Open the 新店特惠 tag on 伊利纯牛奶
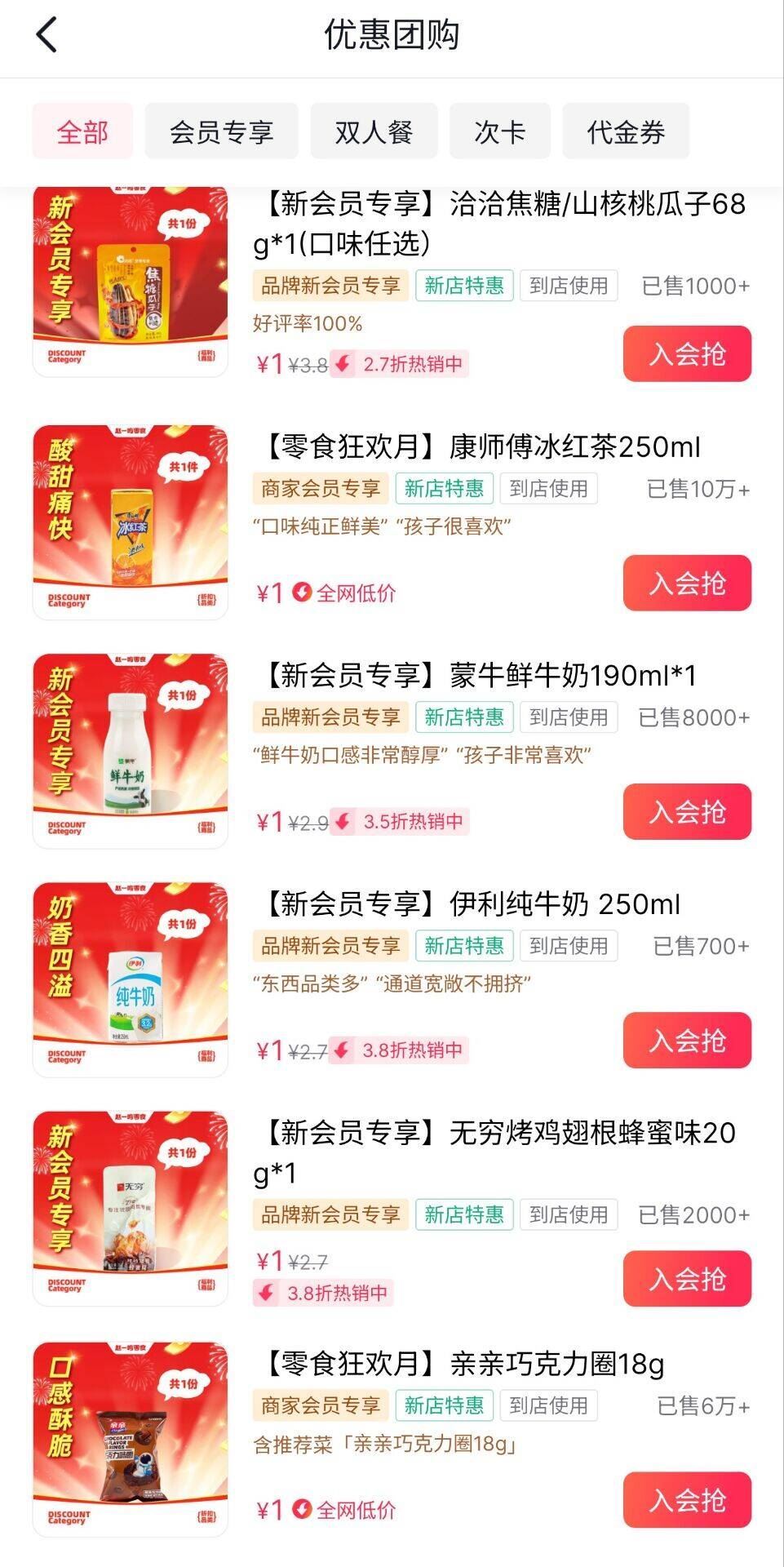Viewport: 784px width, 1567px height. 465,948
